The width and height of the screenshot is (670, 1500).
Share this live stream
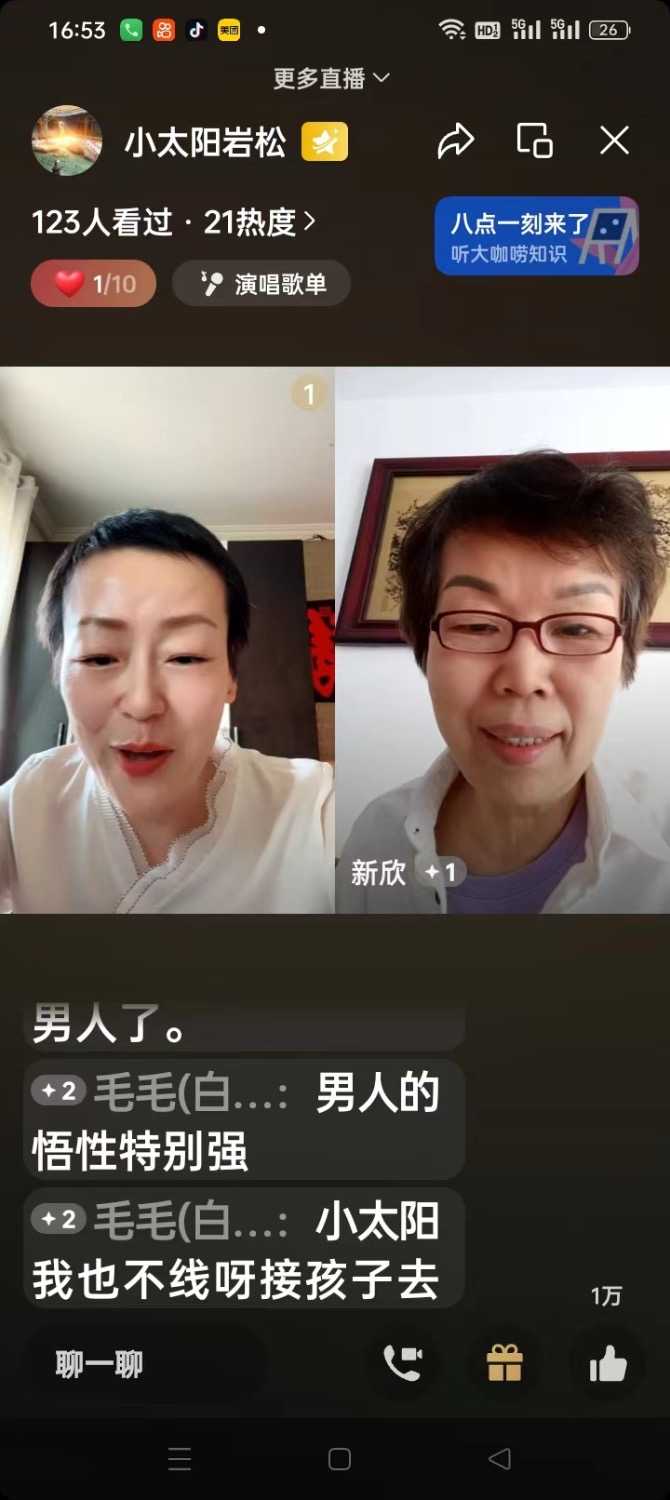point(455,141)
